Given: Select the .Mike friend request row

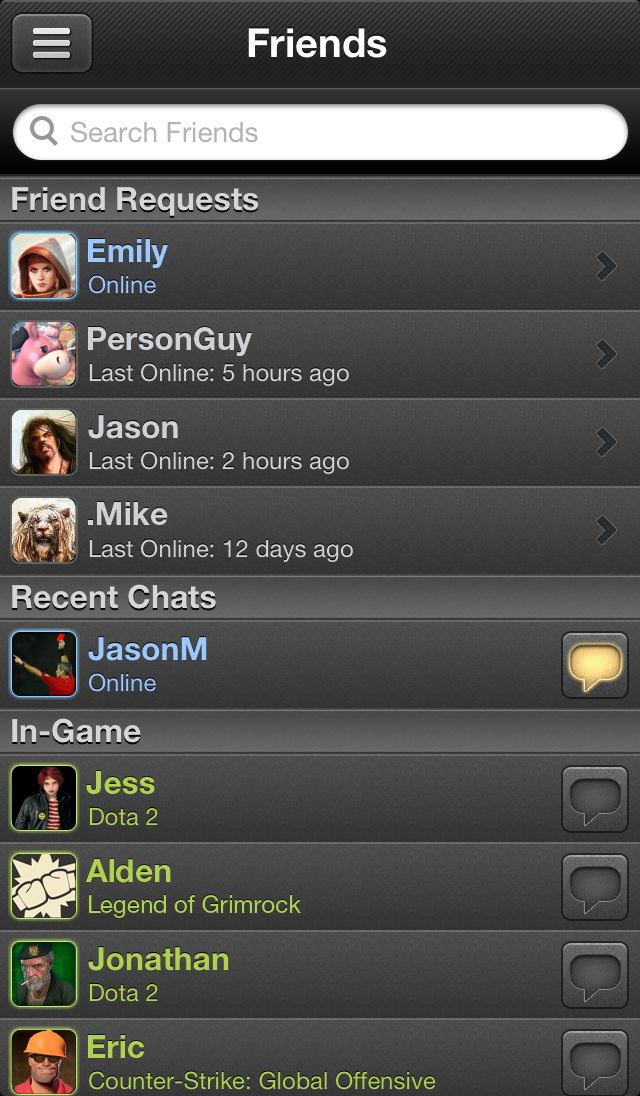Looking at the screenshot, I should [300, 530].
